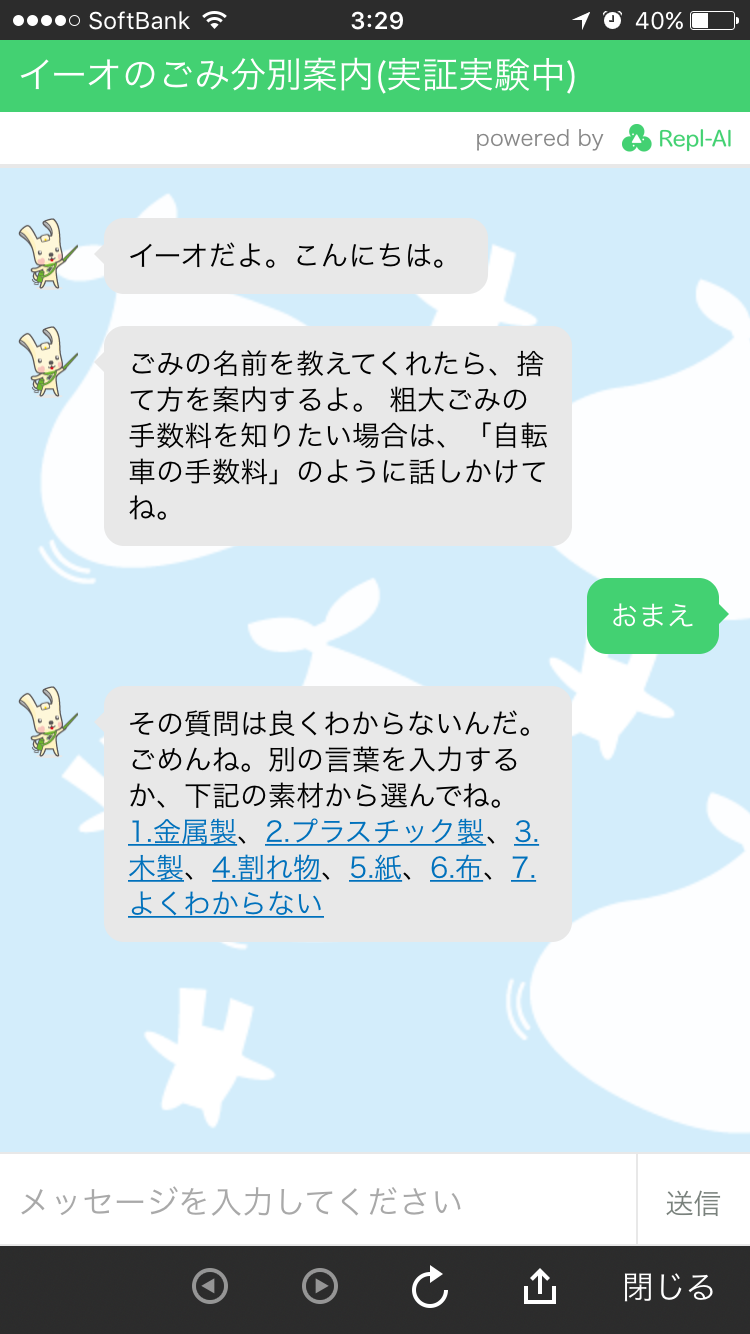Choose the 5.紙 link
The width and height of the screenshot is (750, 1334).
[375, 868]
